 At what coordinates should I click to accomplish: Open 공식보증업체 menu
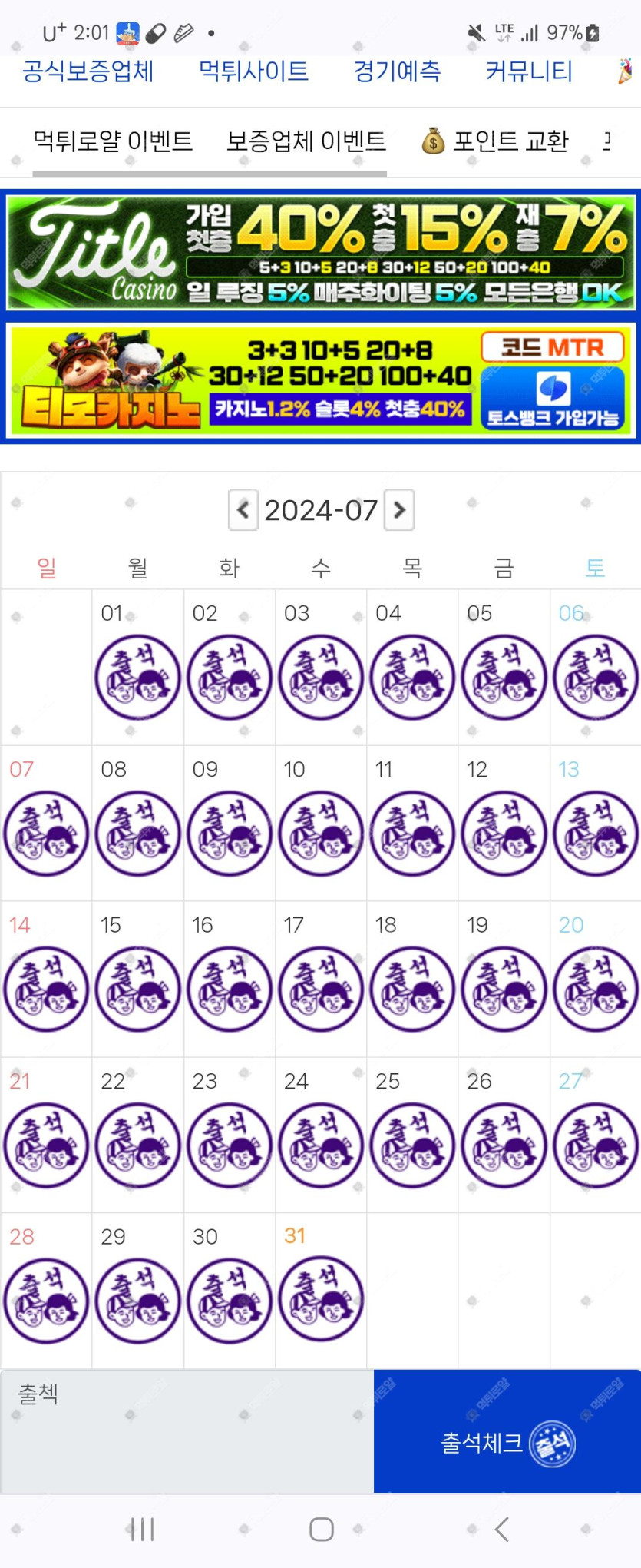click(x=88, y=72)
